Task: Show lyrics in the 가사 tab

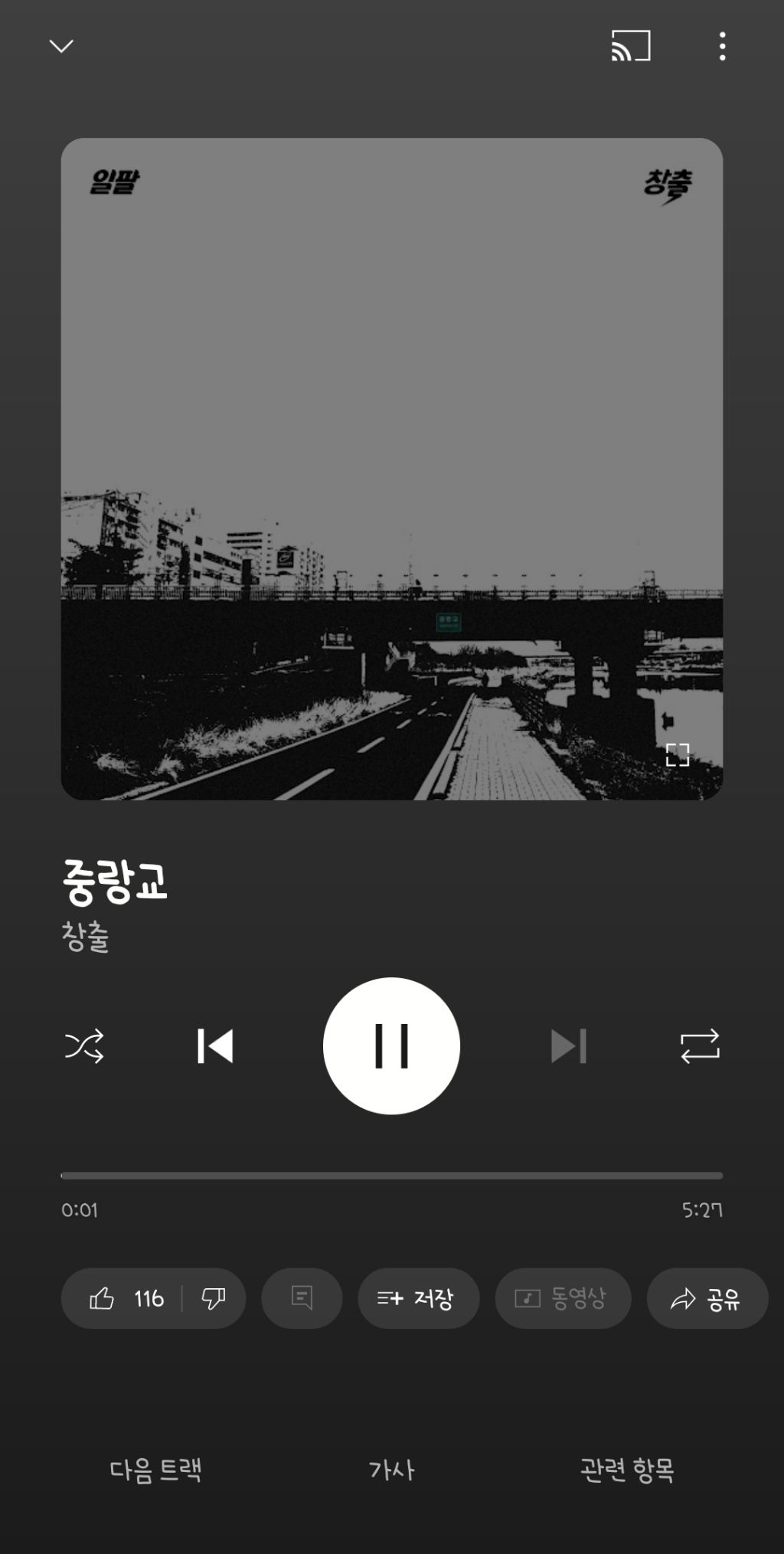Action: tap(391, 1471)
